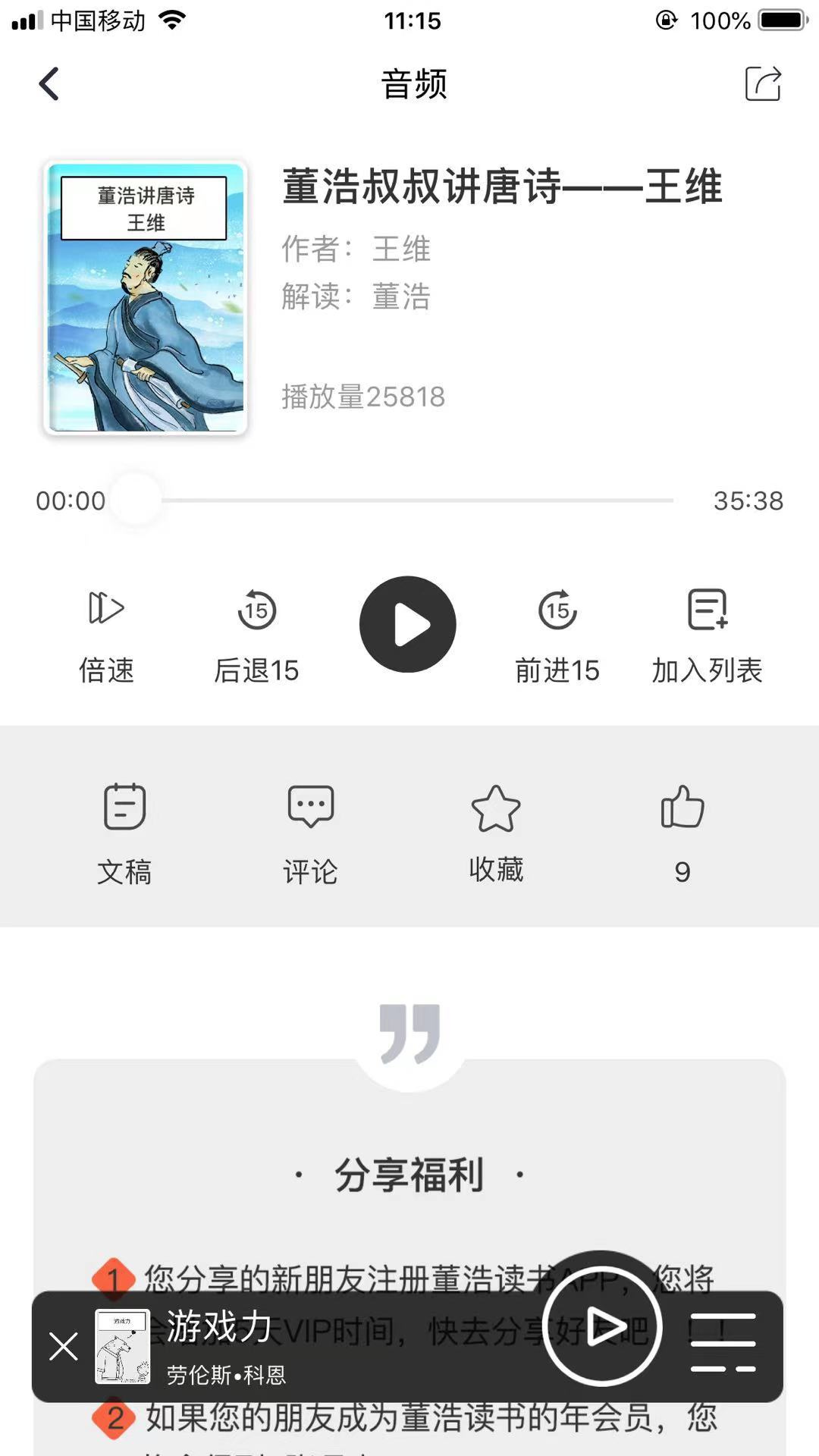819x1456 pixels.
Task: Select the 倍速 playback speed icon
Action: point(106,607)
